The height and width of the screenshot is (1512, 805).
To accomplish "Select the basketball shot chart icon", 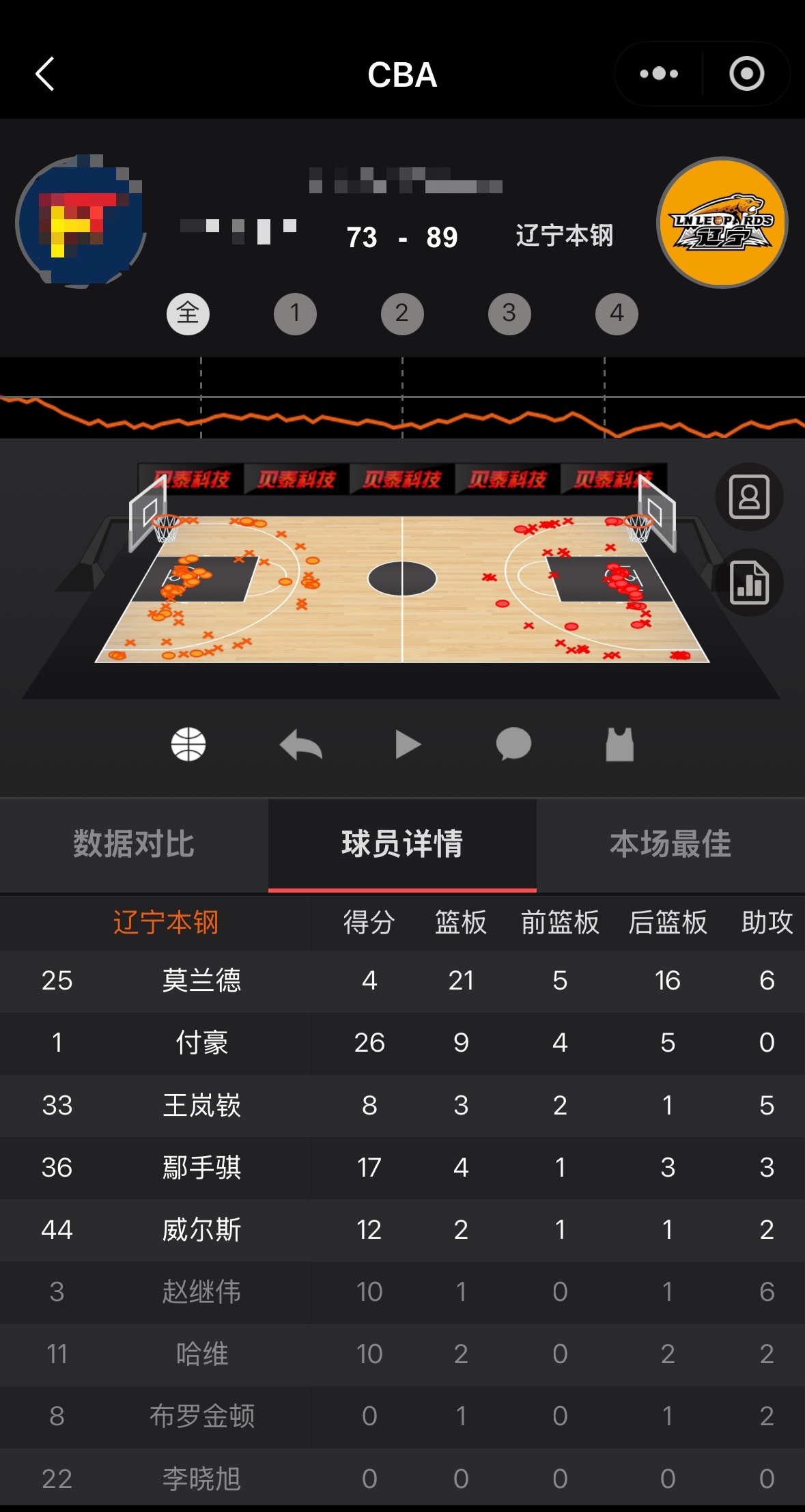I will click(189, 744).
